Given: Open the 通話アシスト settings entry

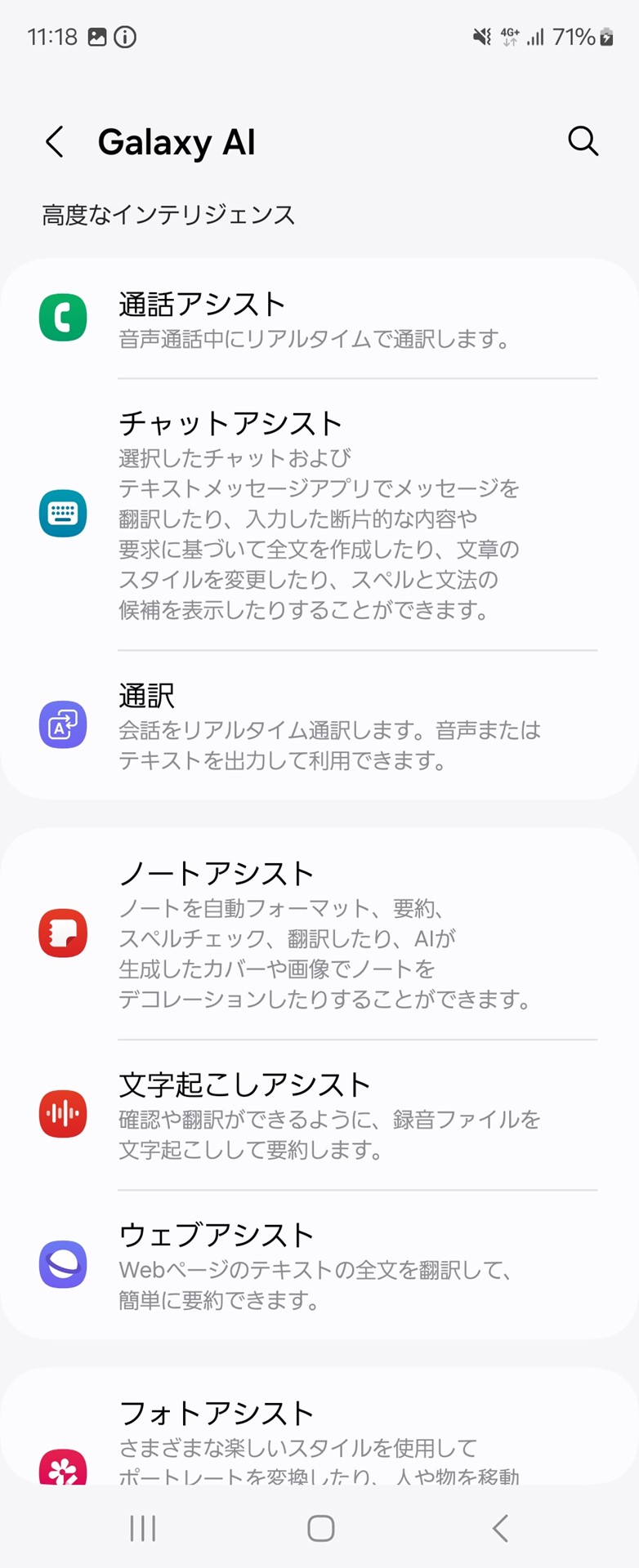Looking at the screenshot, I should click(319, 320).
